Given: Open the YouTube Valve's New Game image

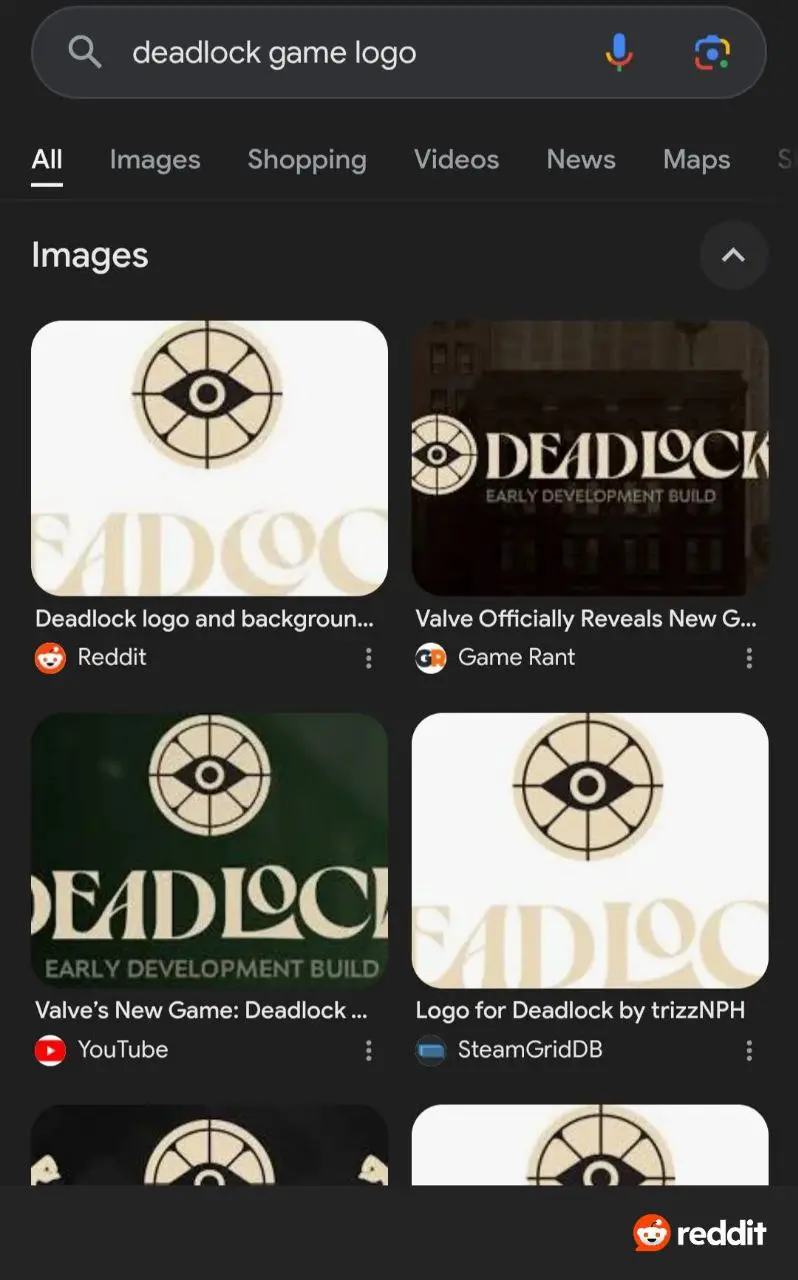Looking at the screenshot, I should 209,850.
